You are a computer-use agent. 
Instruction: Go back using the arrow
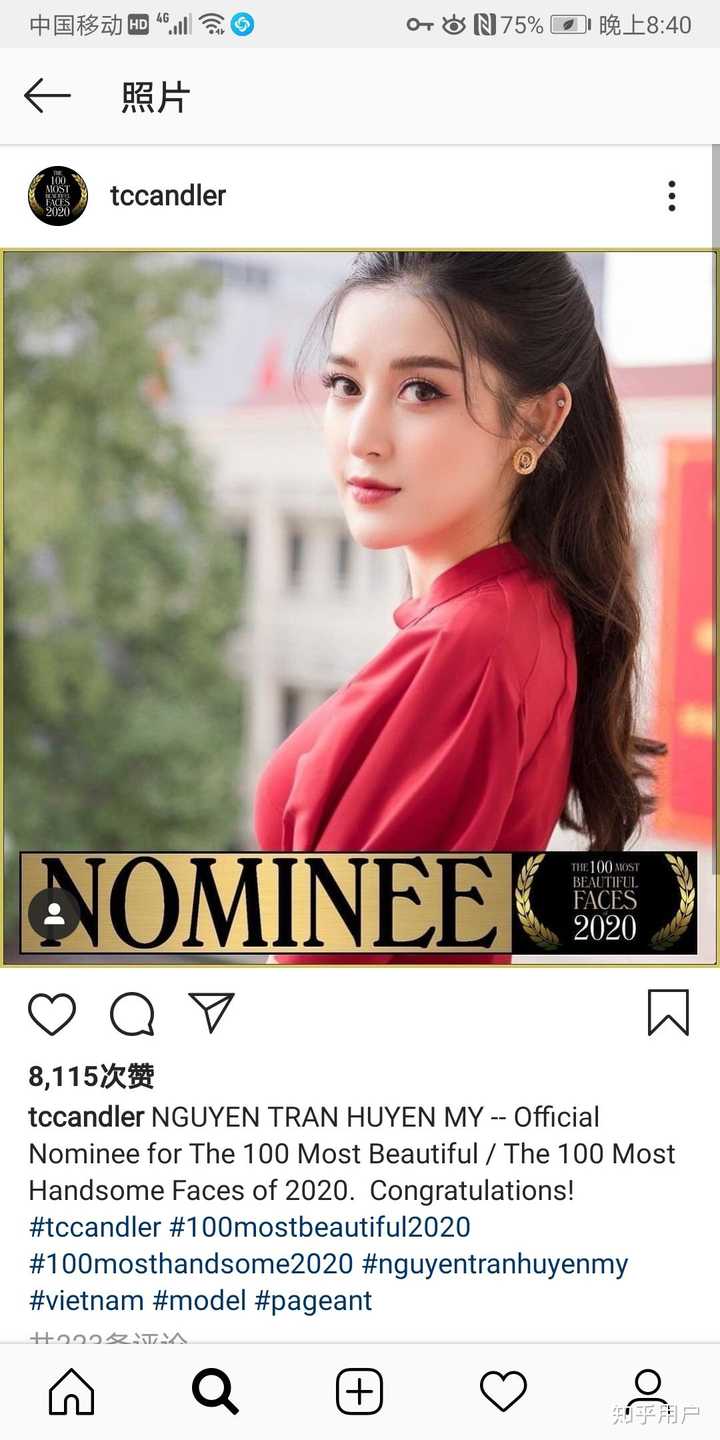click(x=47, y=96)
